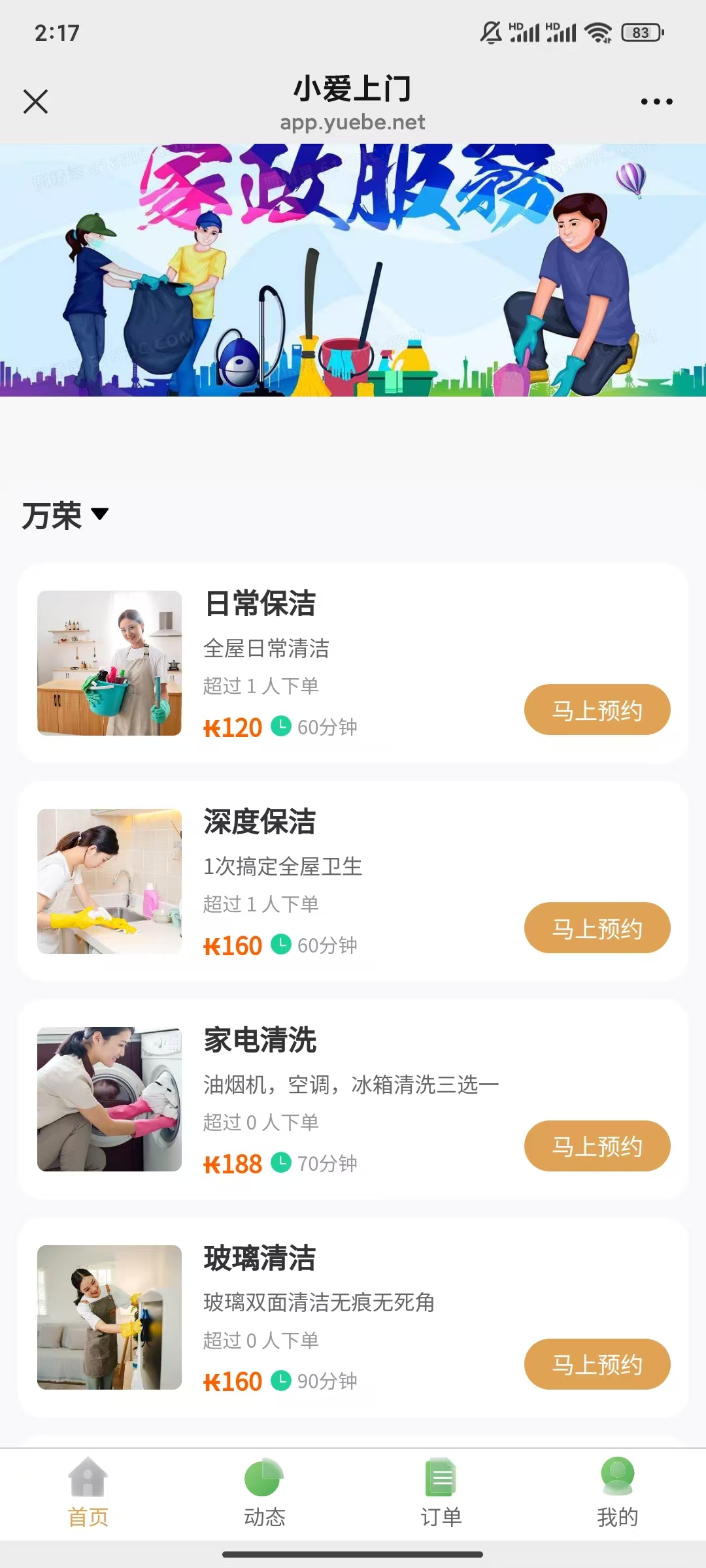This screenshot has width=706, height=1568.
Task: Open the 家政服务 banner
Action: coord(353,269)
